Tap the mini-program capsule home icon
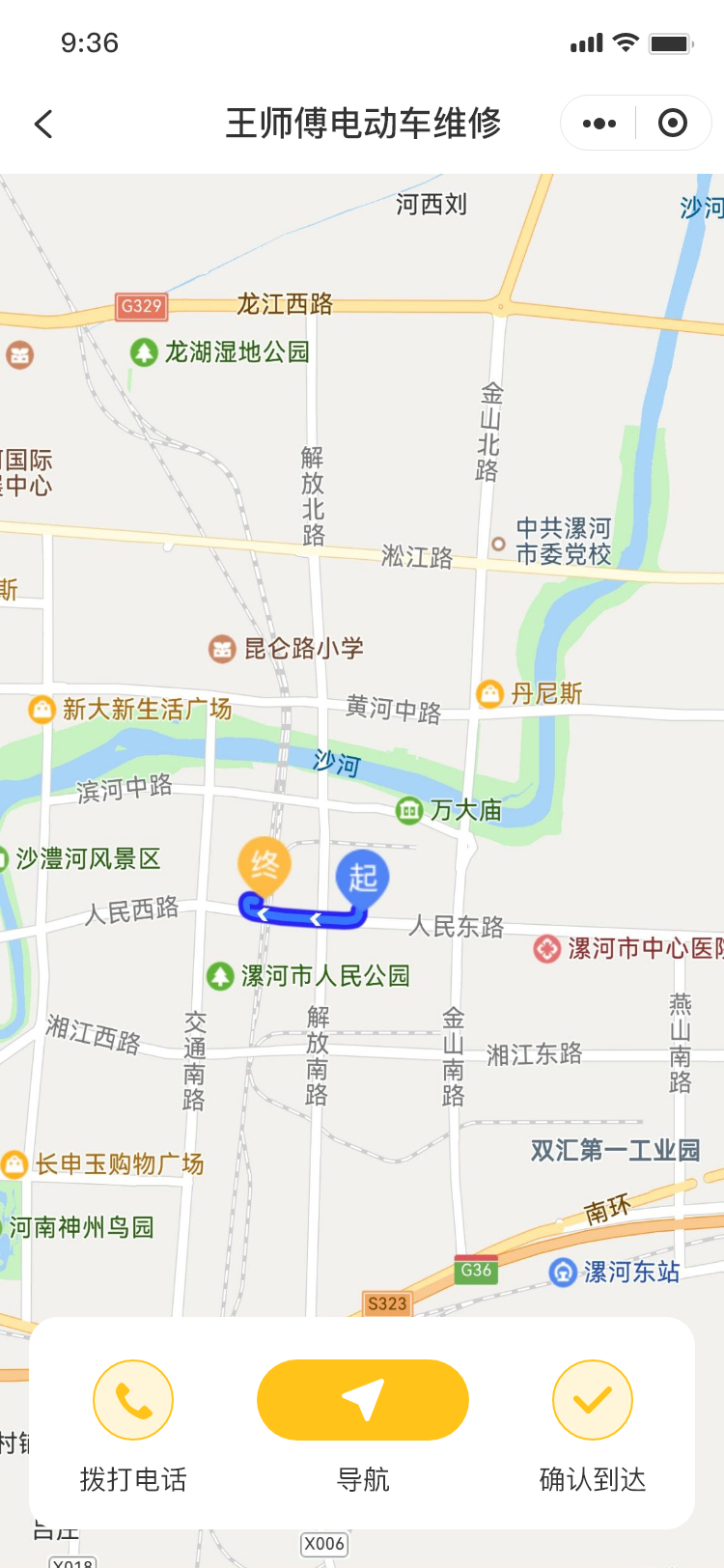This screenshot has height=1568, width=724. [671, 123]
